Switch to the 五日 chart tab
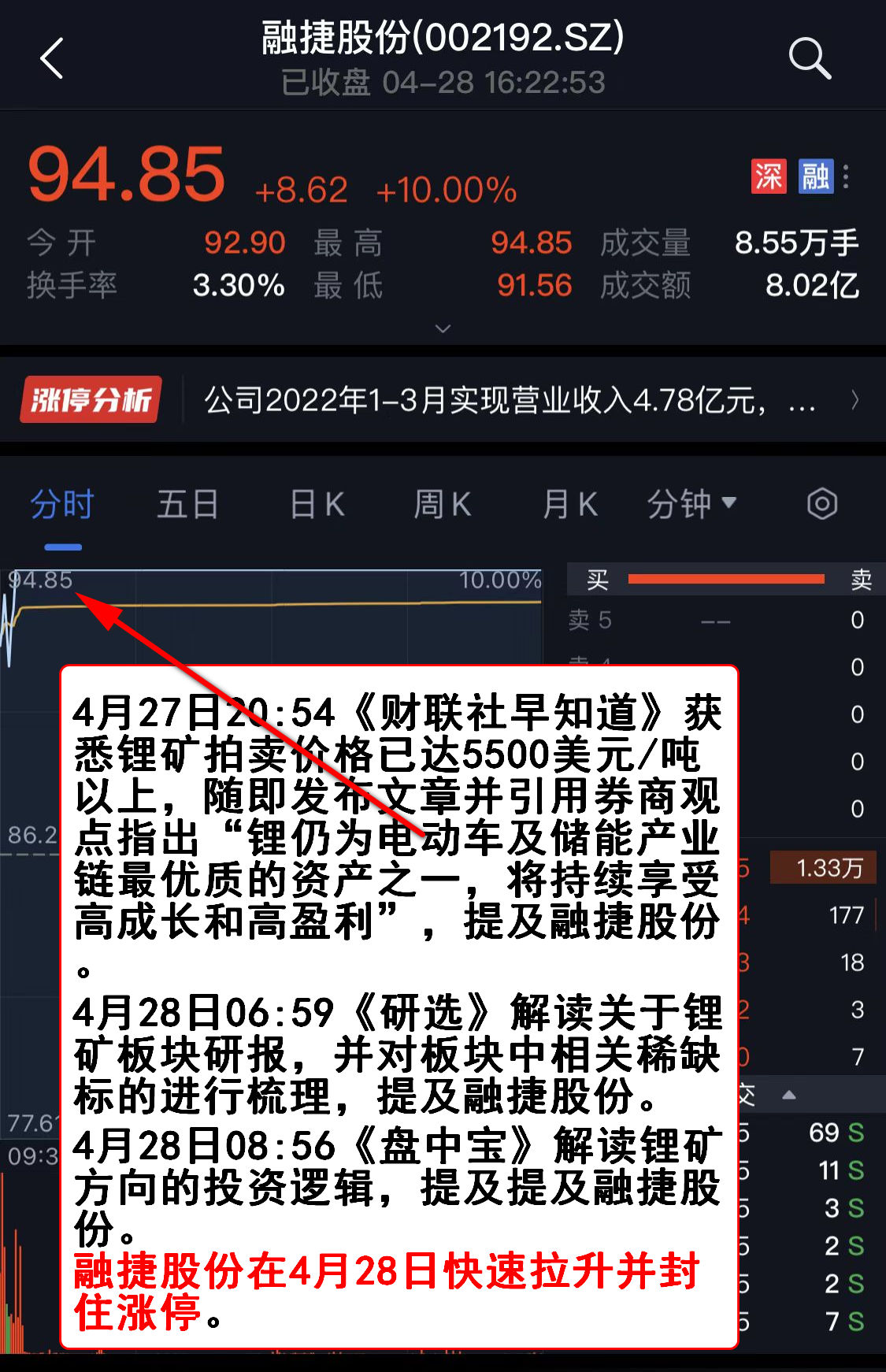This screenshot has height=1372, width=886. pyautogui.click(x=187, y=504)
